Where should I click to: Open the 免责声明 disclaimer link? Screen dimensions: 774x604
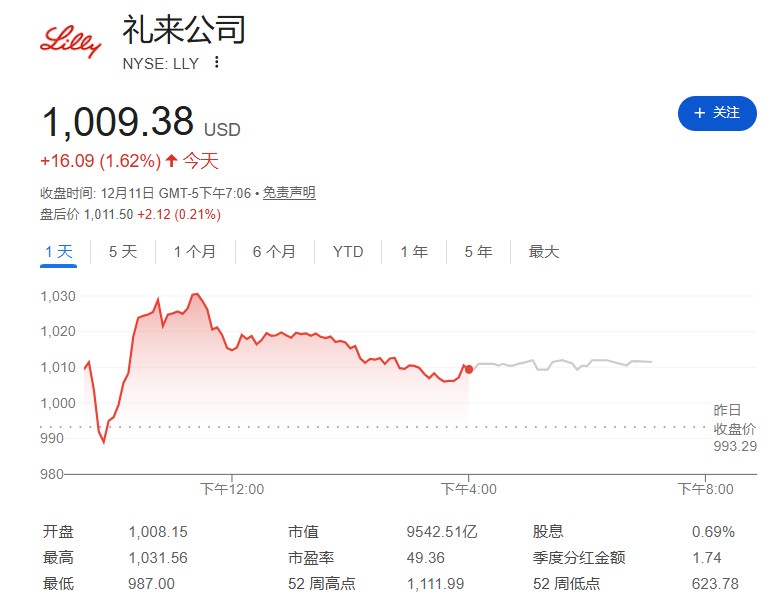(289, 193)
